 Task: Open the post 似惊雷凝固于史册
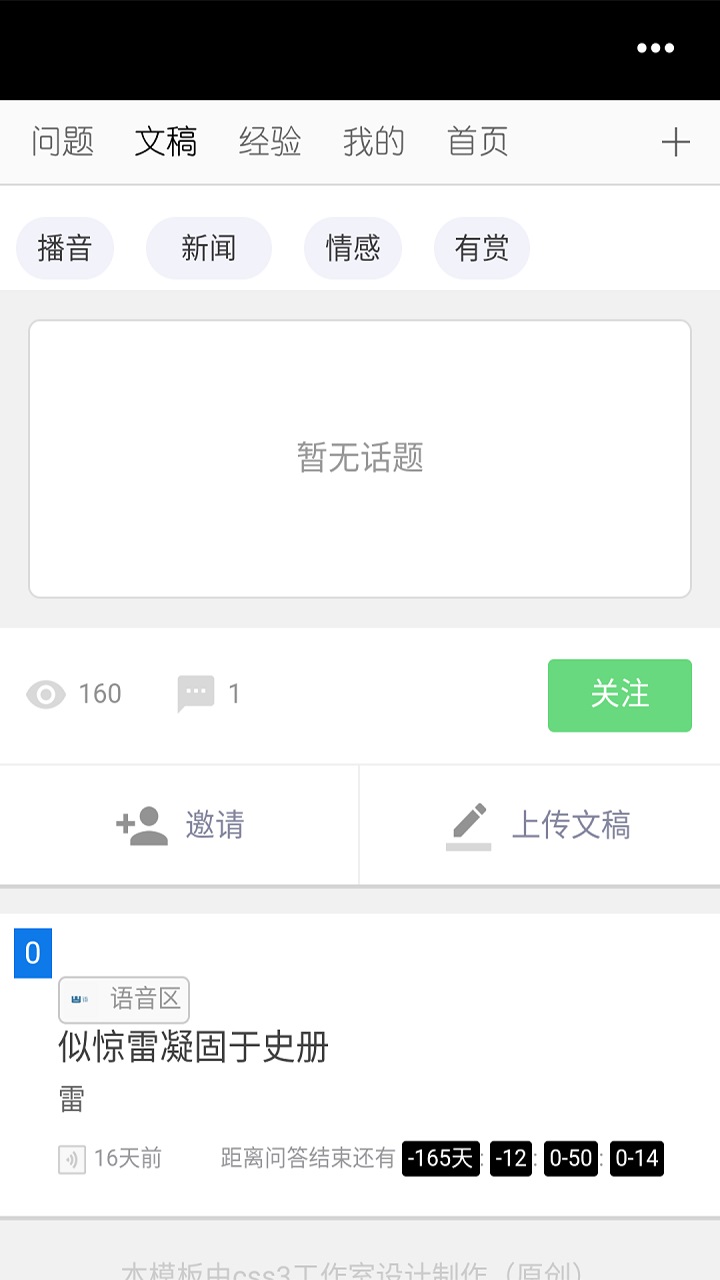pos(193,1047)
